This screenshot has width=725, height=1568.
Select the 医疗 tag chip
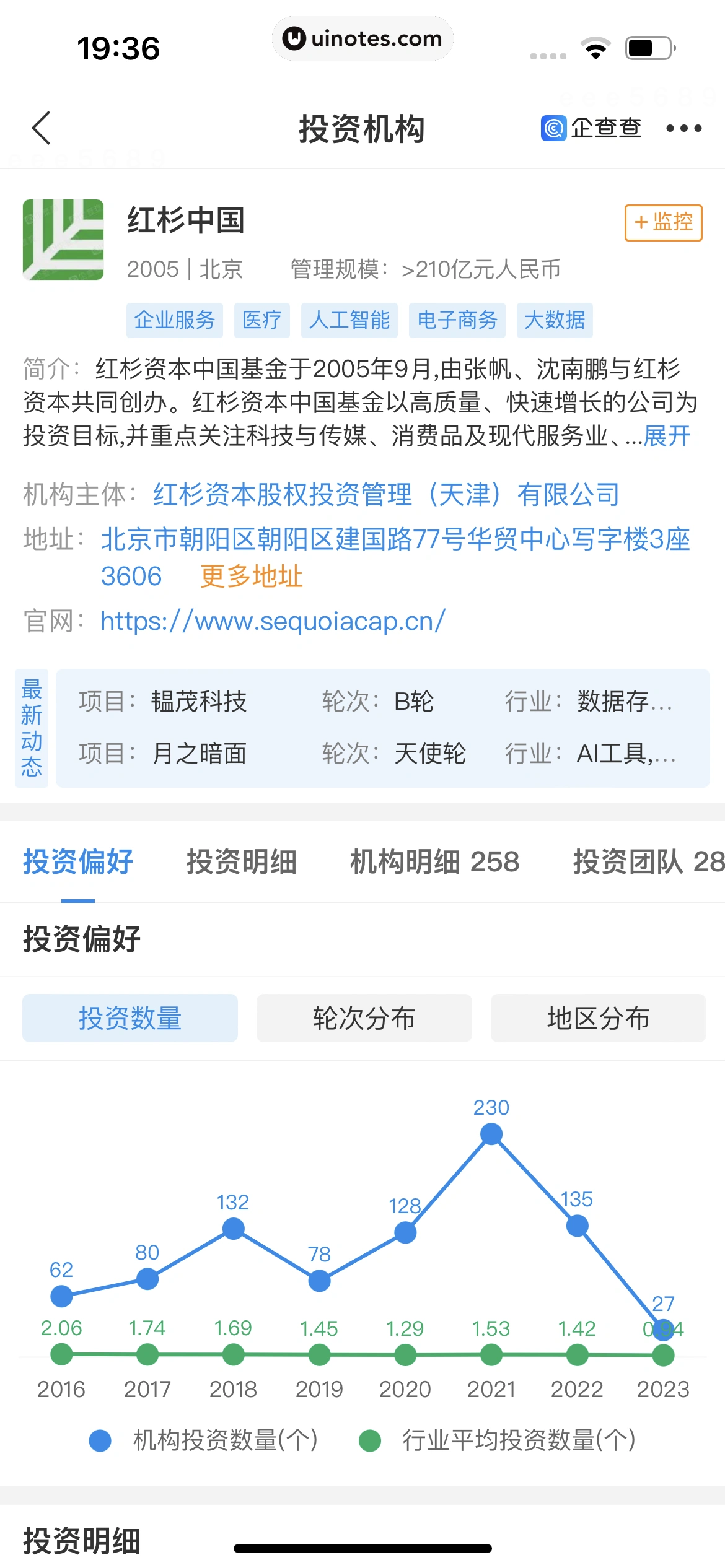(261, 320)
